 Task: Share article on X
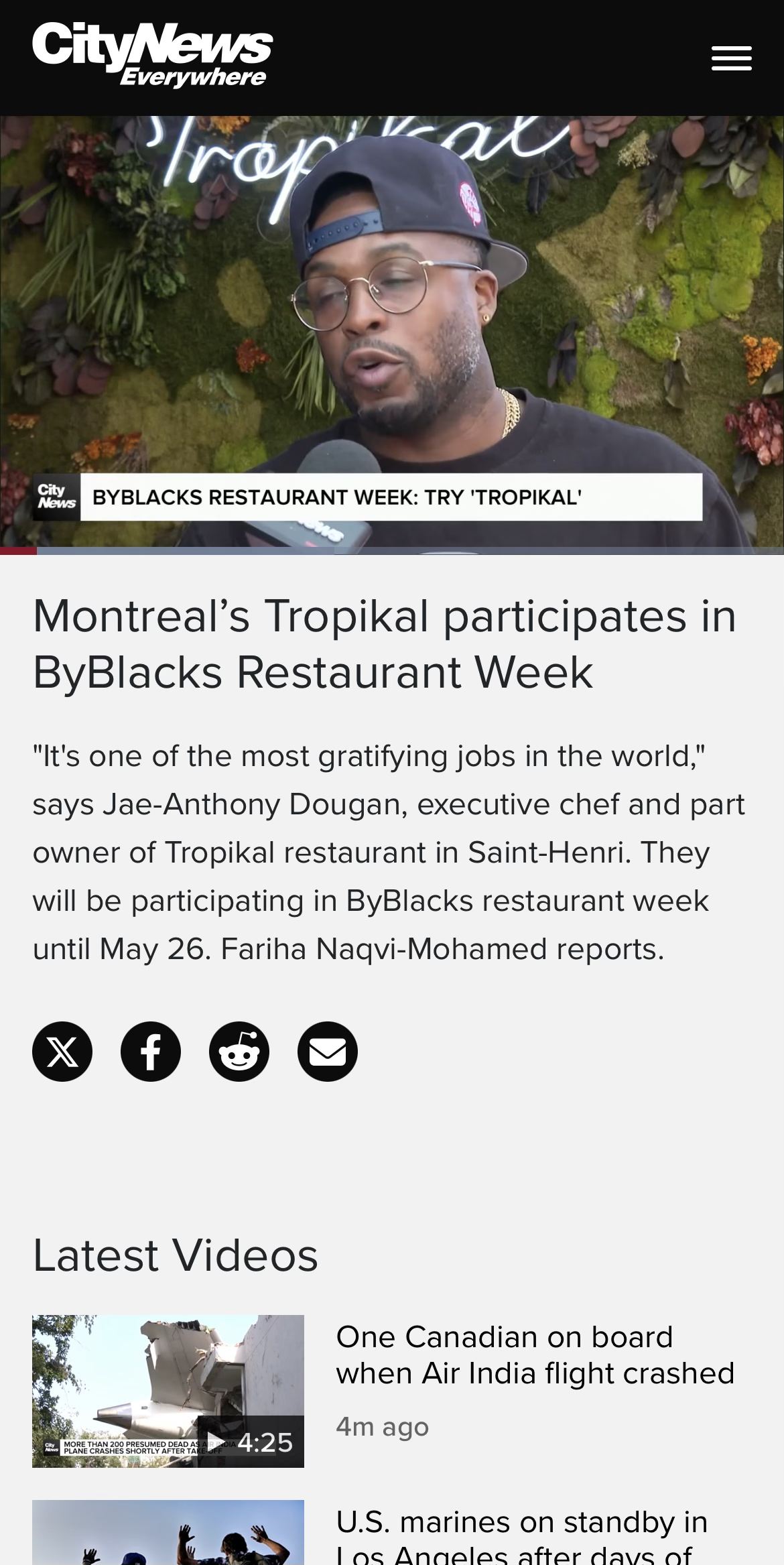(62, 1051)
